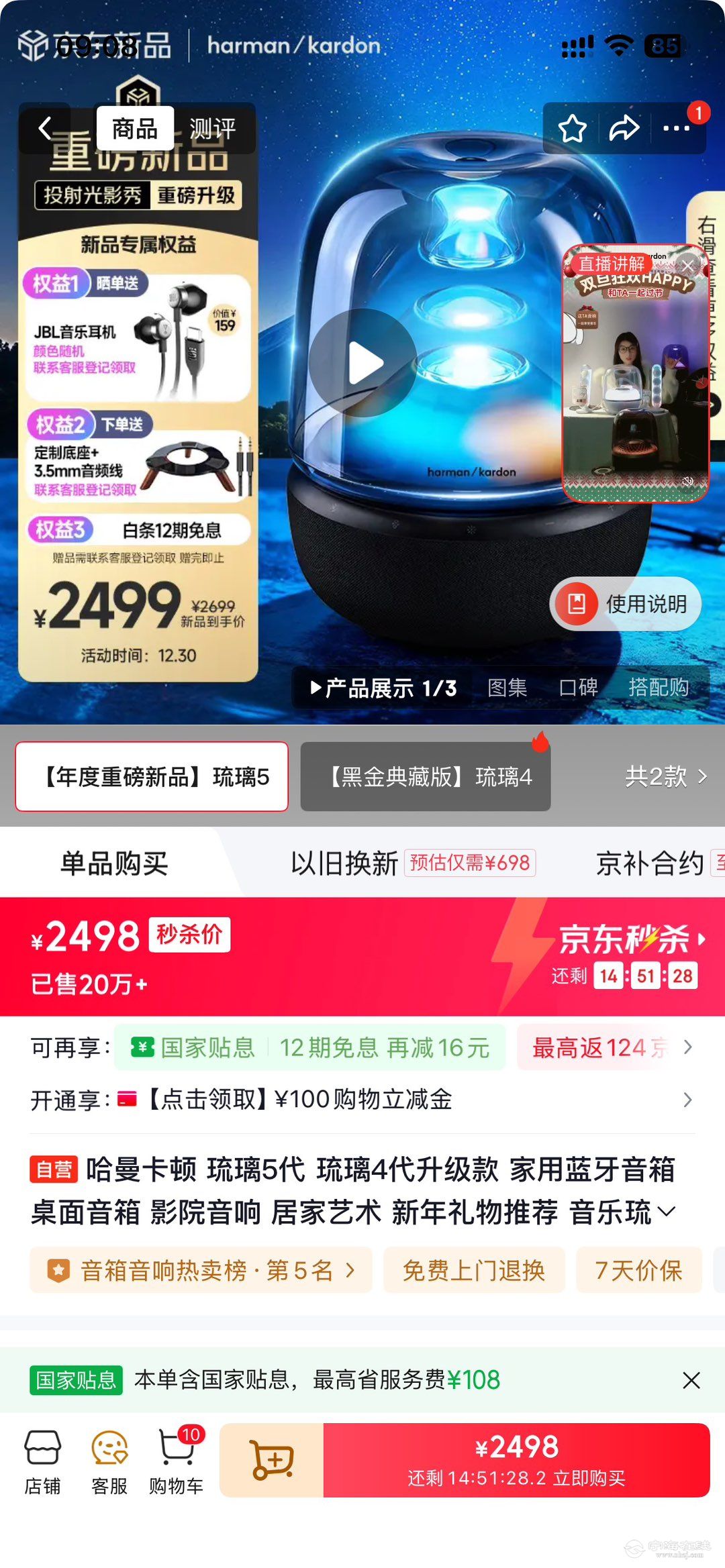
Task: Go back using the arrow icon
Action: [45, 127]
